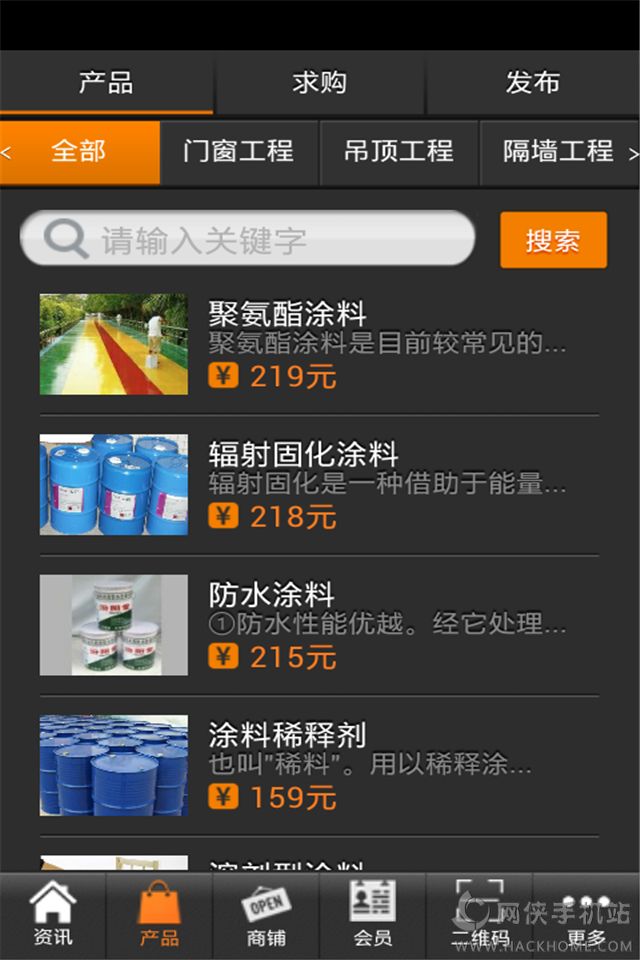View the 辐射固化涂料 product details
The width and height of the screenshot is (640, 960).
(319, 485)
